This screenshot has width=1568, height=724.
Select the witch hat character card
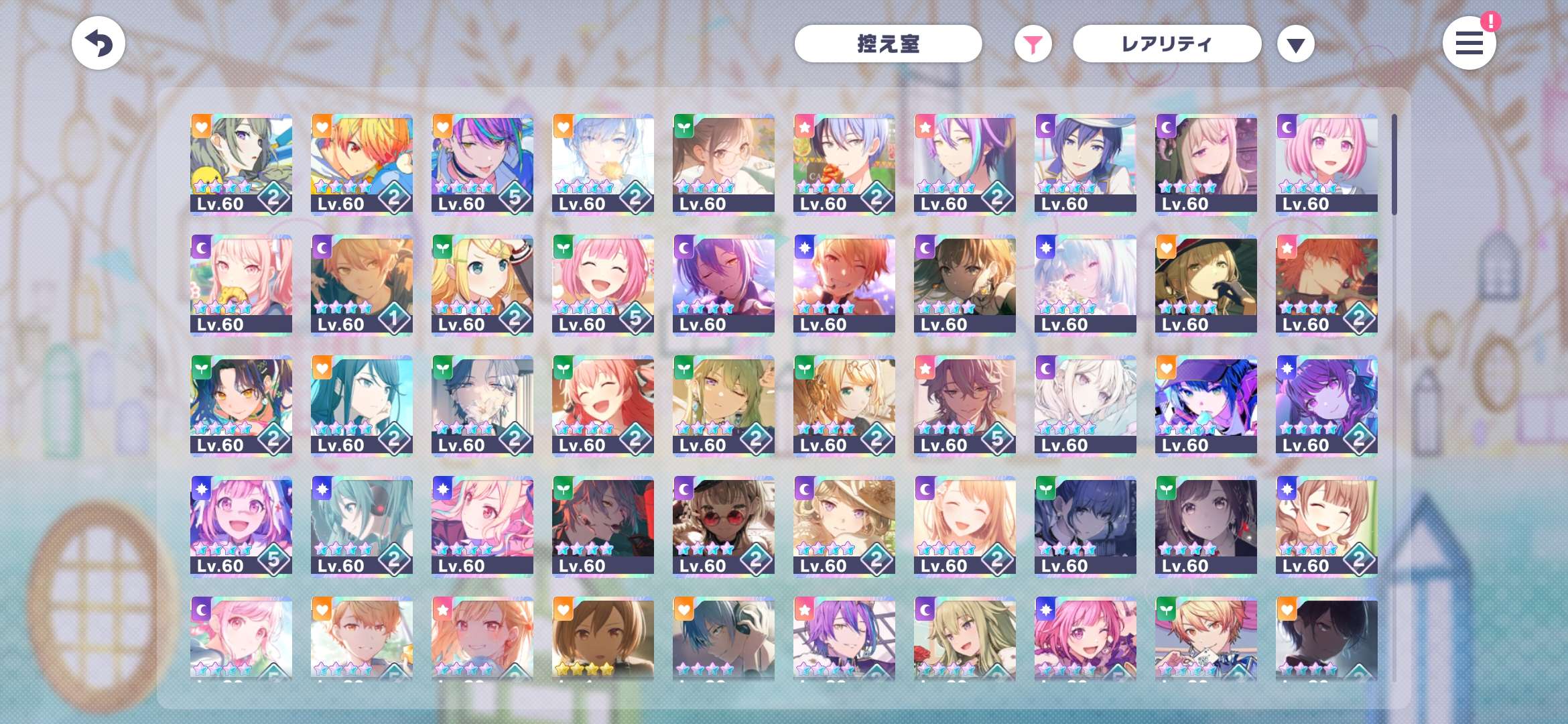pos(1205,284)
